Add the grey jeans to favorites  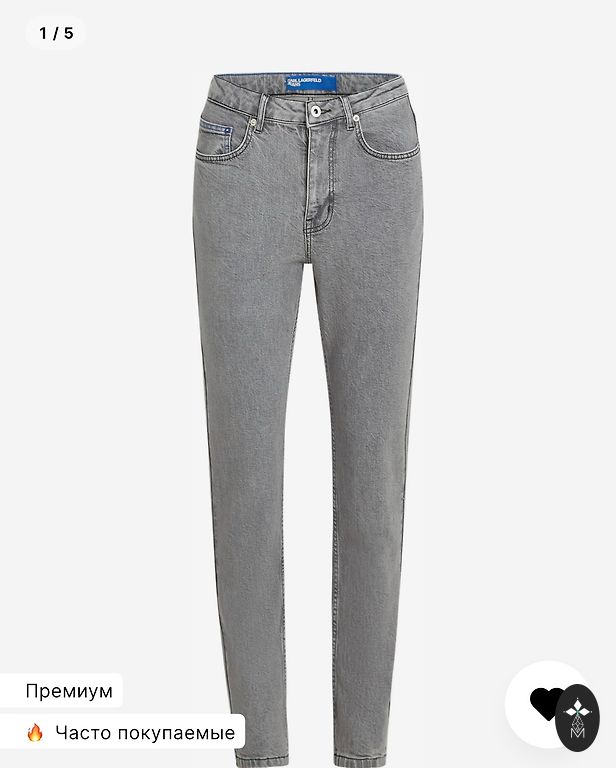click(x=545, y=704)
